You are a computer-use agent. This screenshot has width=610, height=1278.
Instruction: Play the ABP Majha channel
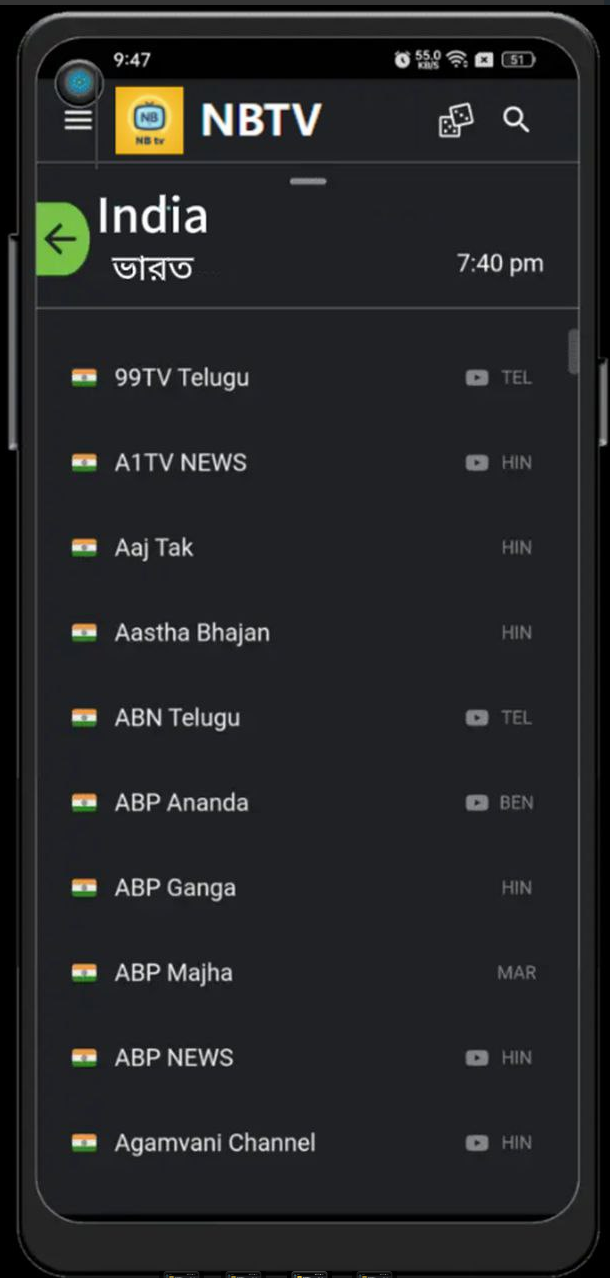173,973
